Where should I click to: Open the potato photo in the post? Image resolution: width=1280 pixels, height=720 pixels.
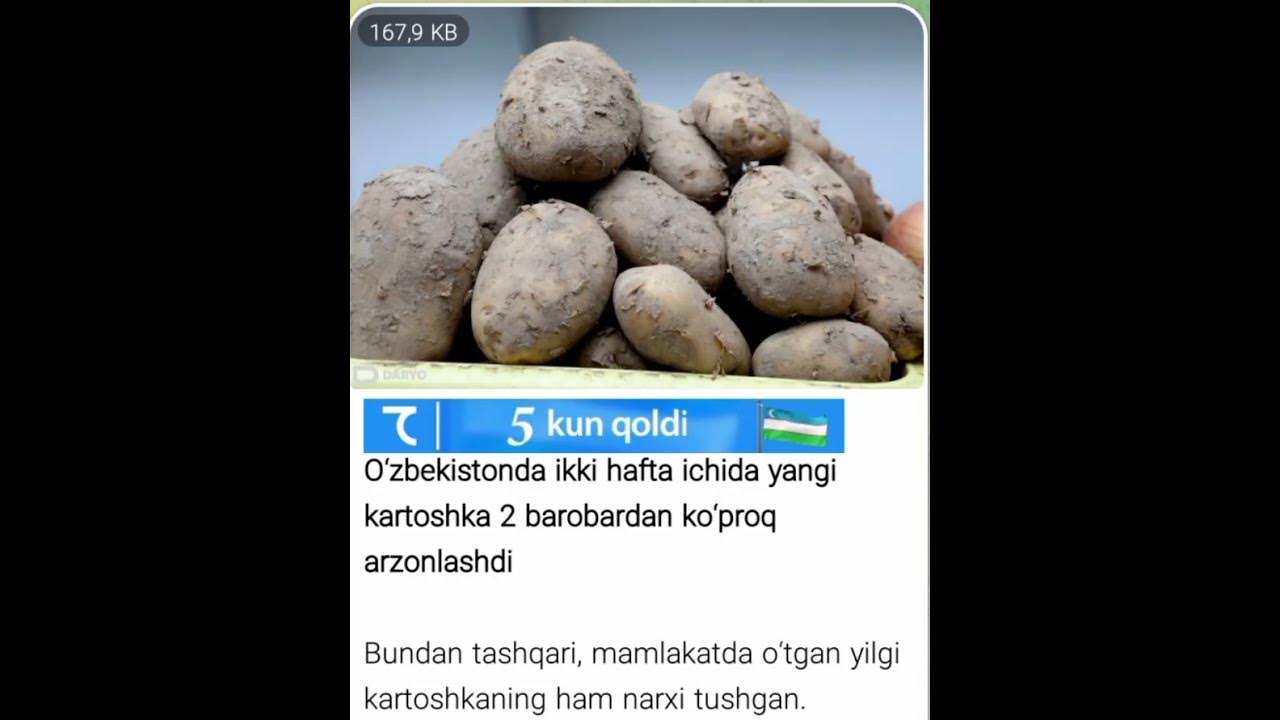[637, 200]
